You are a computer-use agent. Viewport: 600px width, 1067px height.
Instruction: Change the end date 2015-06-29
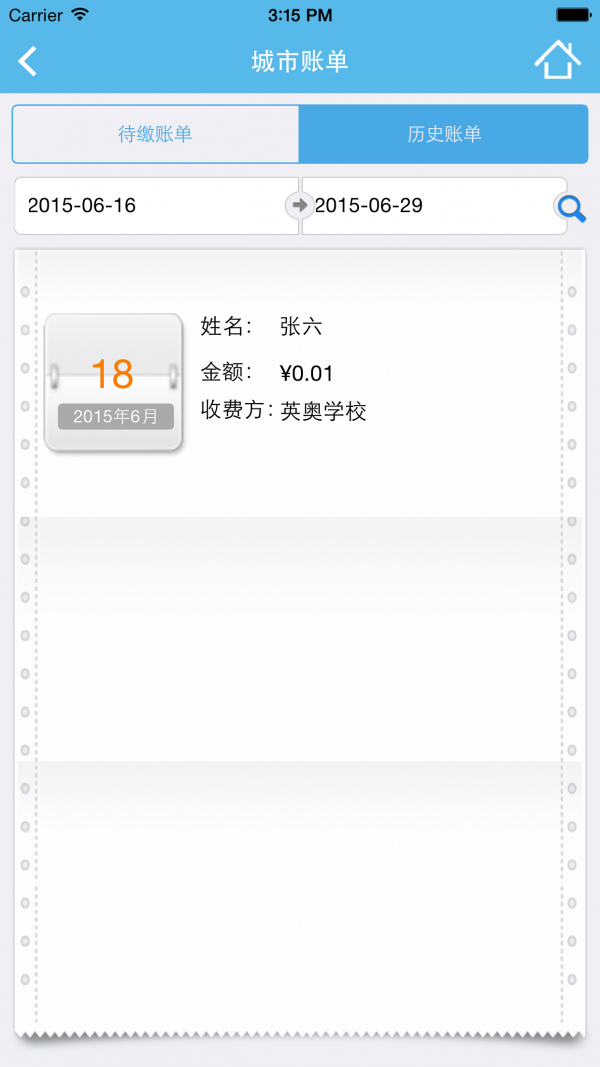tap(430, 206)
